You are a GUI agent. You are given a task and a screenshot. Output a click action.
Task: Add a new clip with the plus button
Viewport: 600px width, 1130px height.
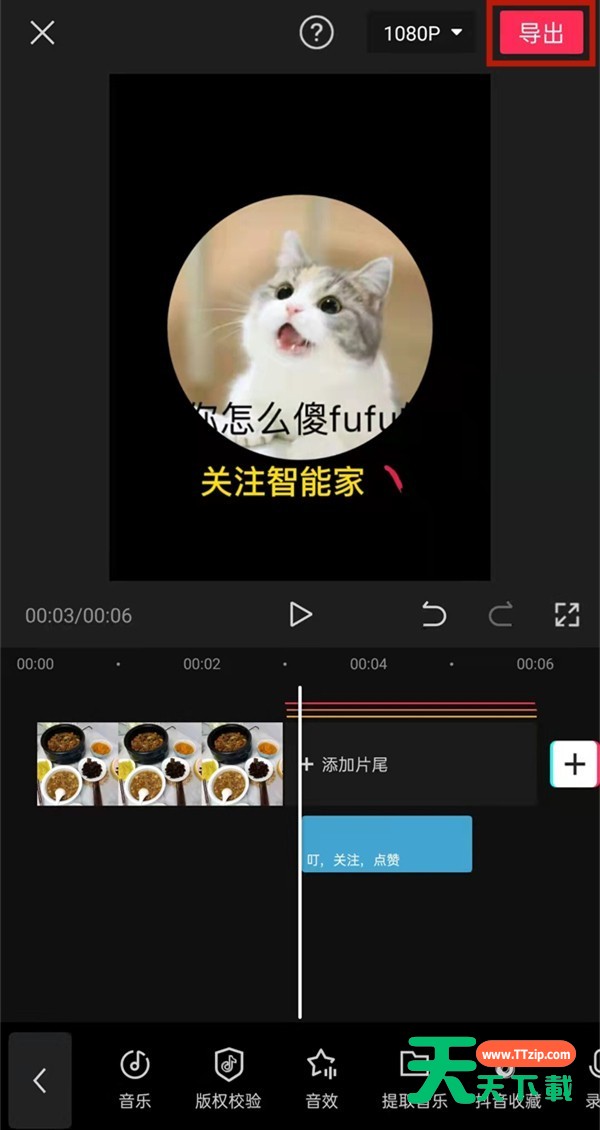point(574,764)
